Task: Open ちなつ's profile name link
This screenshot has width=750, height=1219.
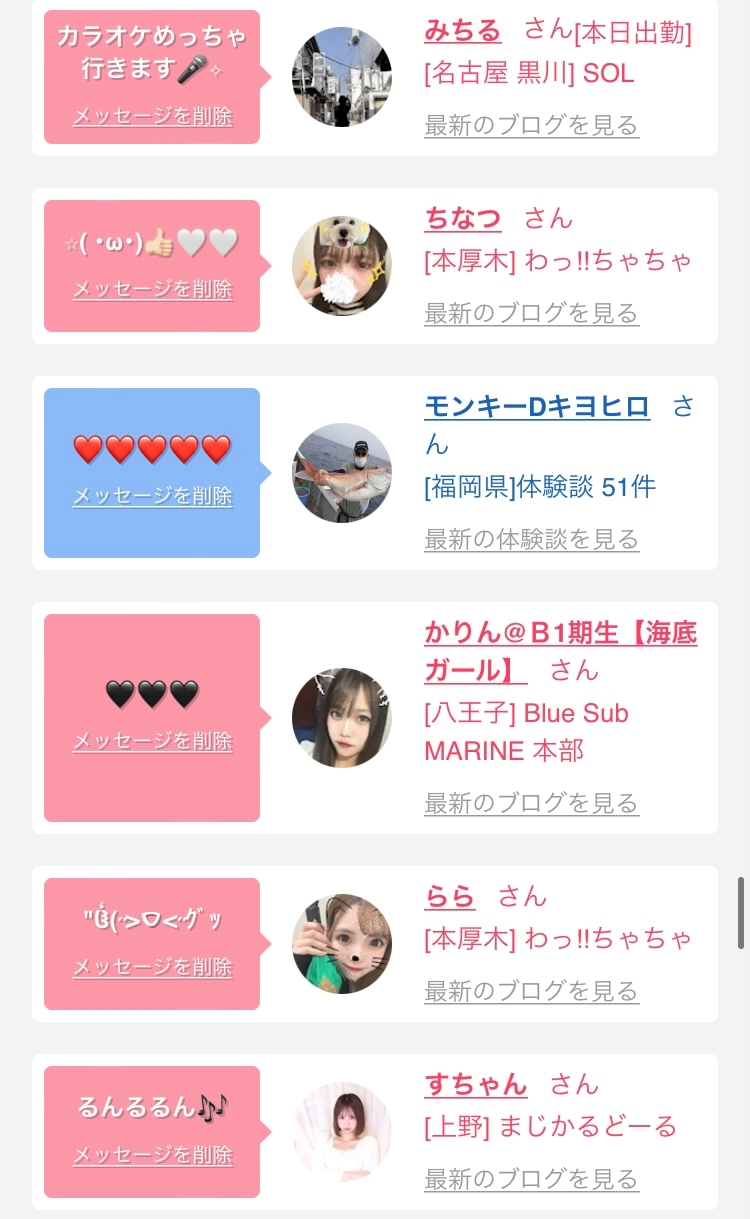Action: [x=462, y=219]
